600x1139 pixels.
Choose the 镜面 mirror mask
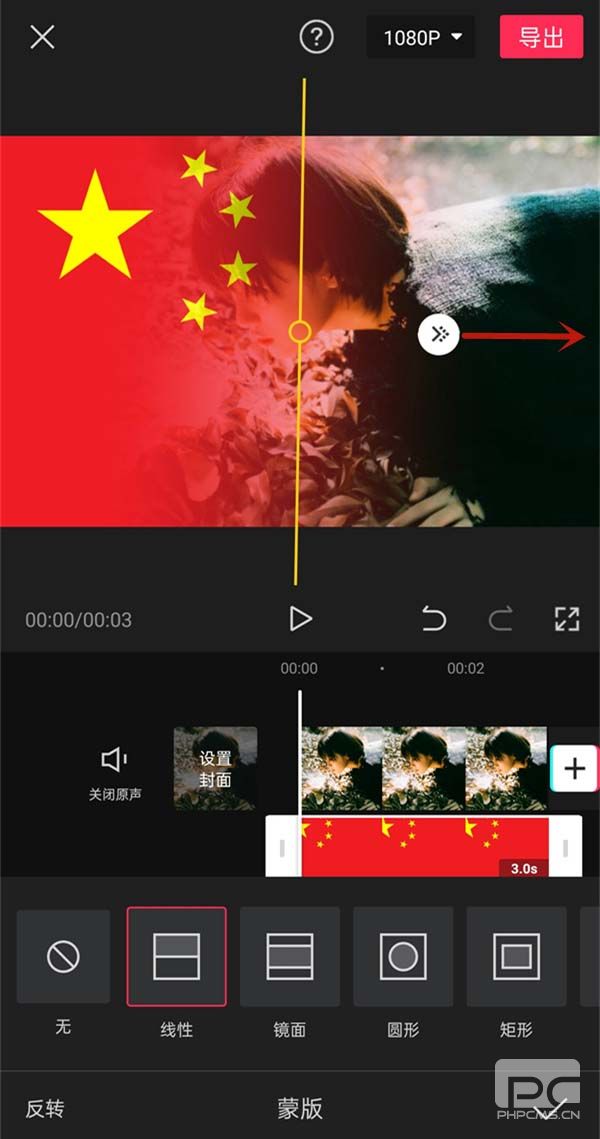tap(290, 957)
